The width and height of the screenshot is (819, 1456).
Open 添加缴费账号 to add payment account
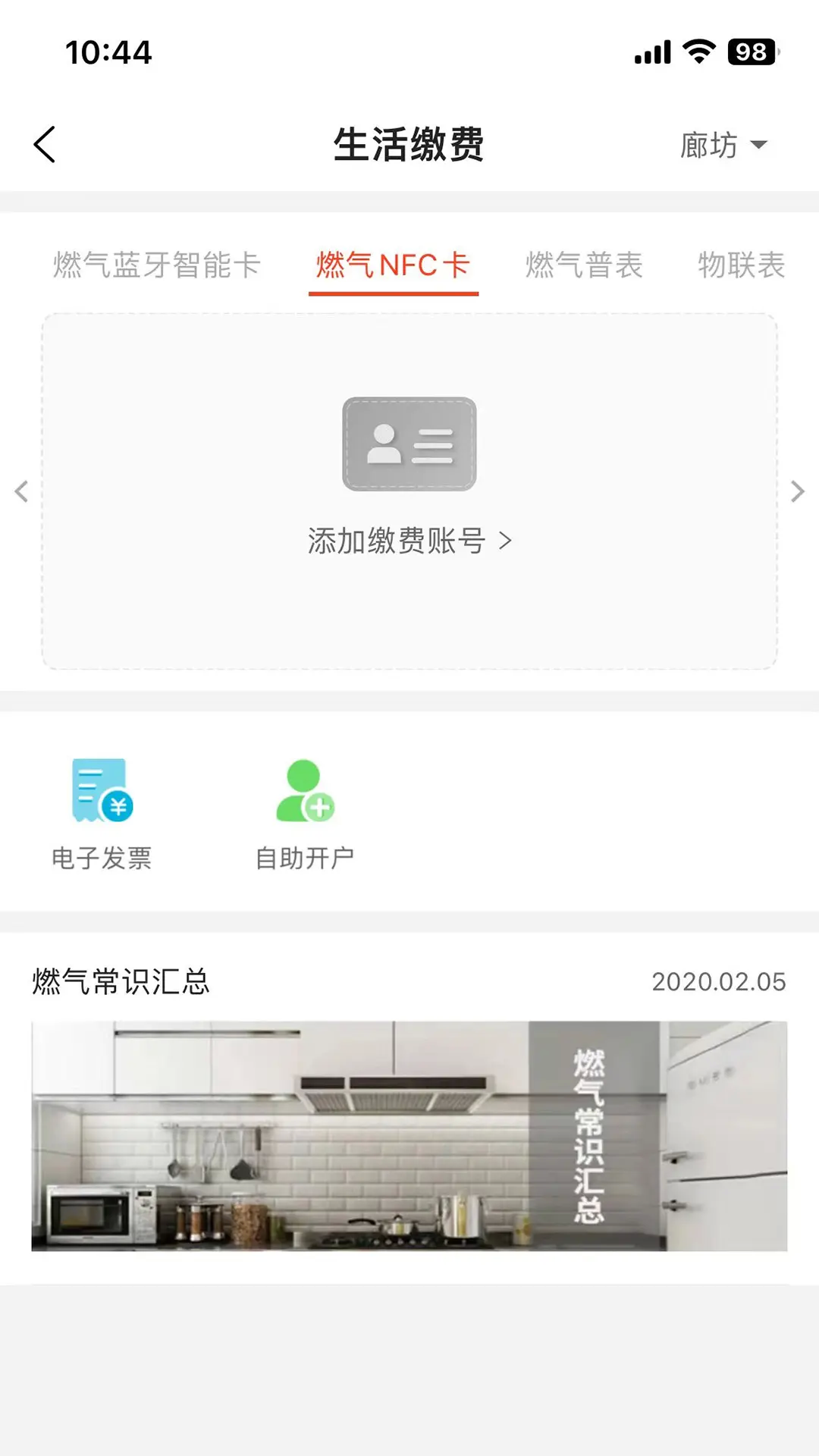[409, 541]
